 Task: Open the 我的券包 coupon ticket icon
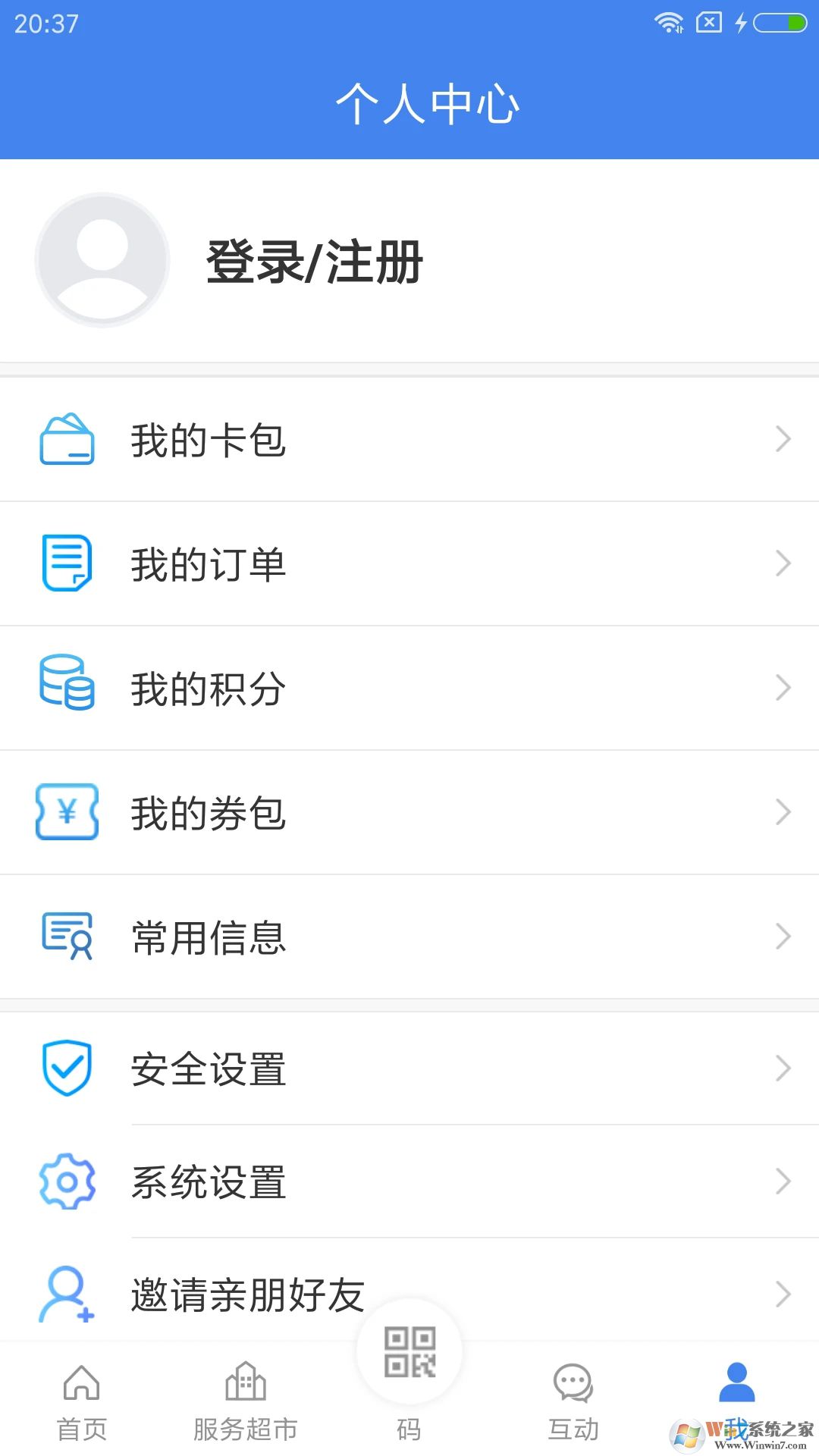pyautogui.click(x=67, y=811)
